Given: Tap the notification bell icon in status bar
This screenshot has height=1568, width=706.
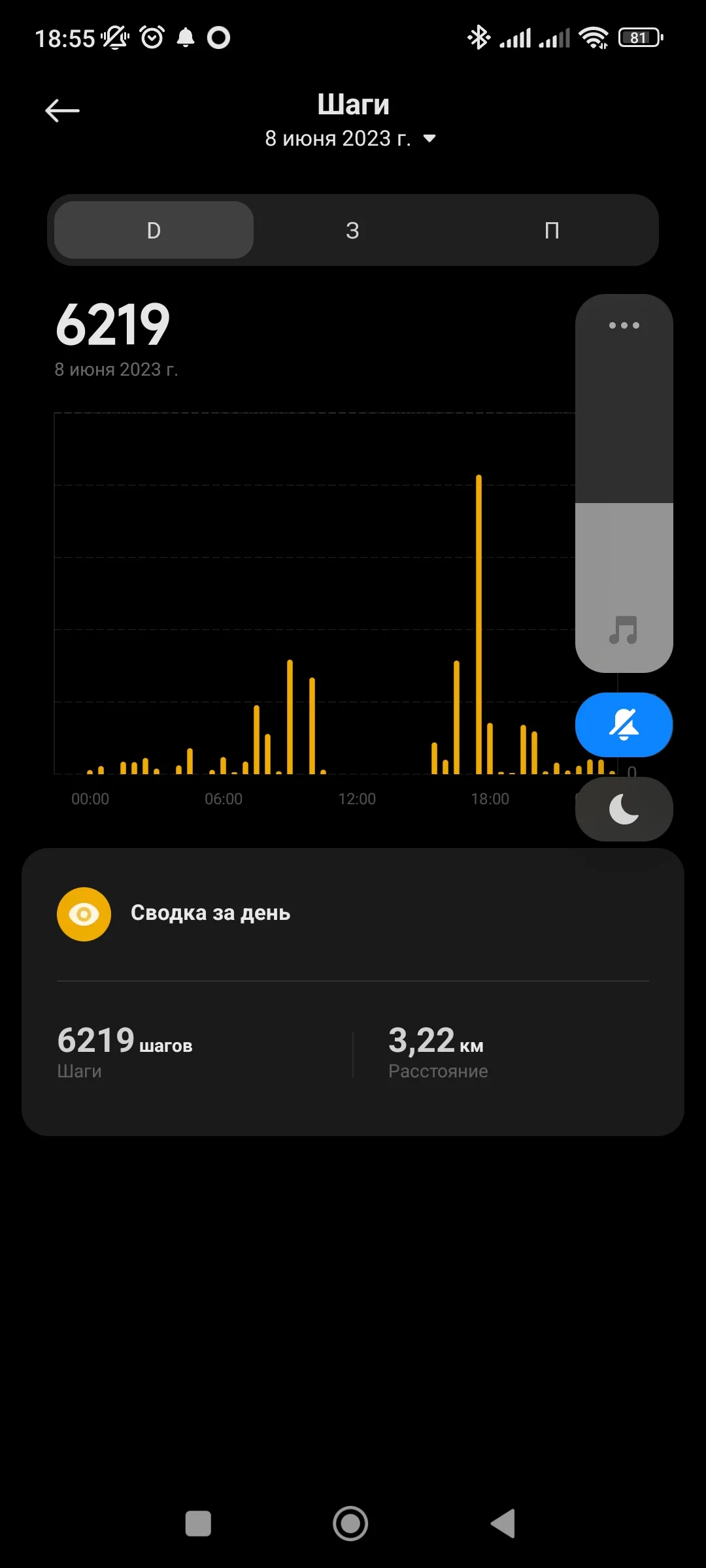Looking at the screenshot, I should pos(185,37).
